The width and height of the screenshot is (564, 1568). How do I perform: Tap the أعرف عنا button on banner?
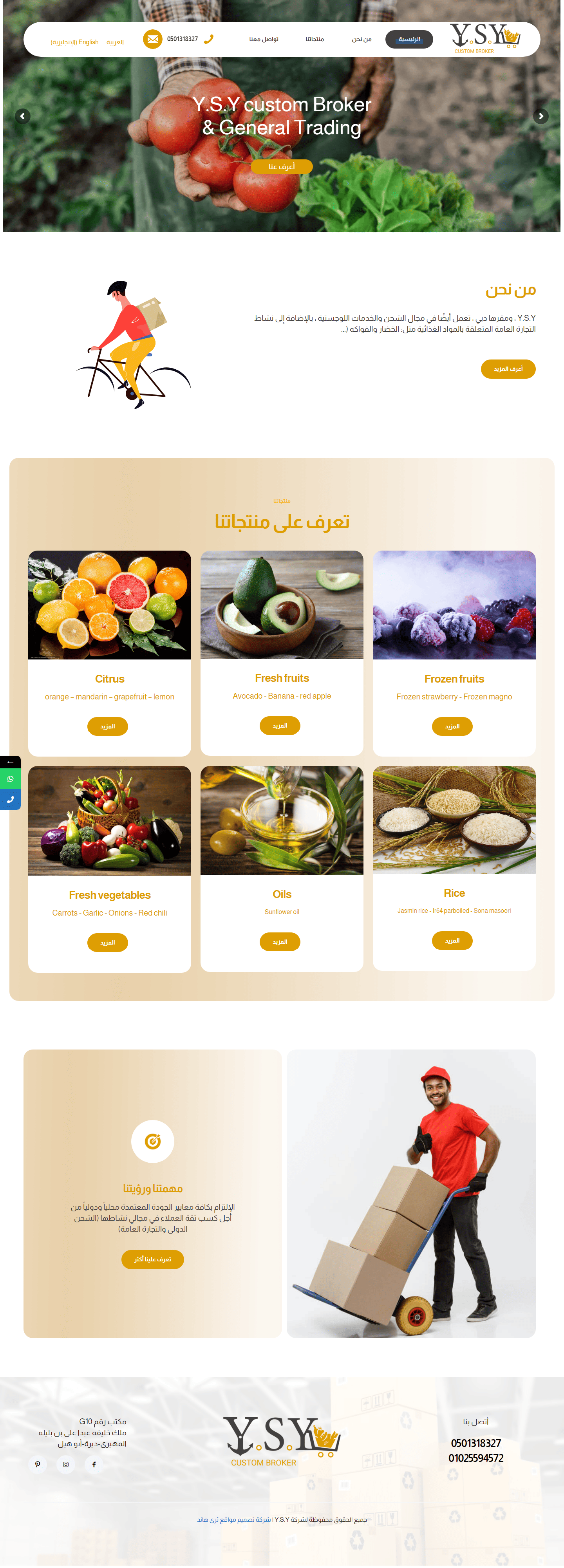[x=281, y=167]
